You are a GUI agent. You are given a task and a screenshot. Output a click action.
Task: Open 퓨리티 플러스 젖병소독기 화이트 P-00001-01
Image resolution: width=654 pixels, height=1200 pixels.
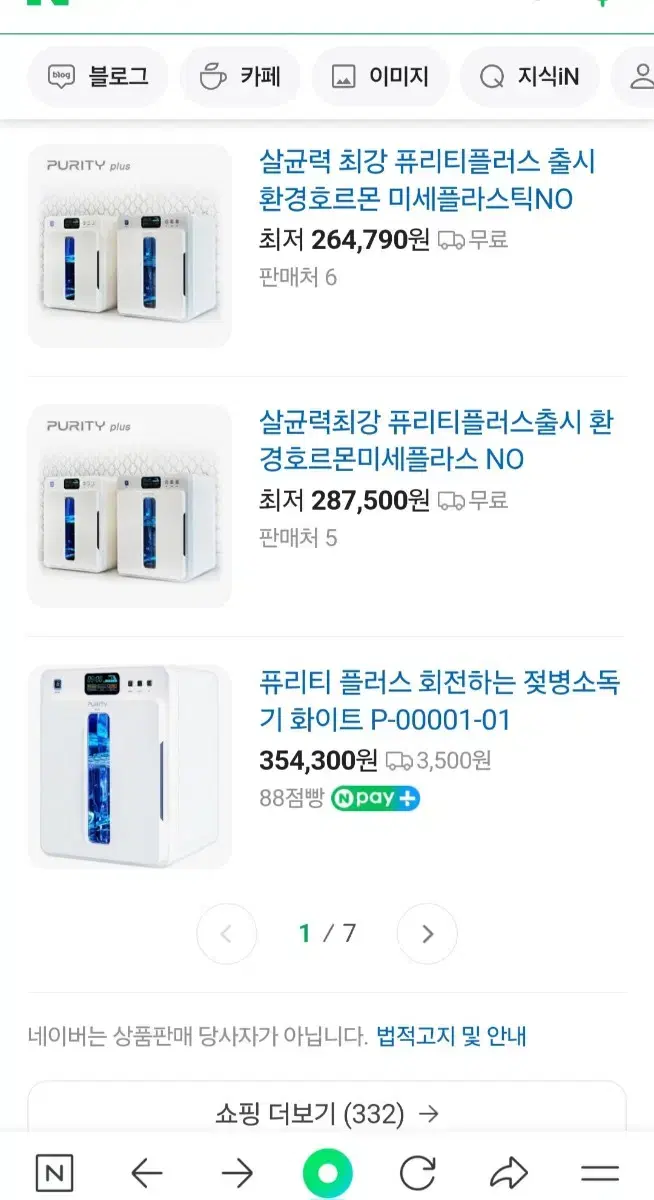click(439, 701)
